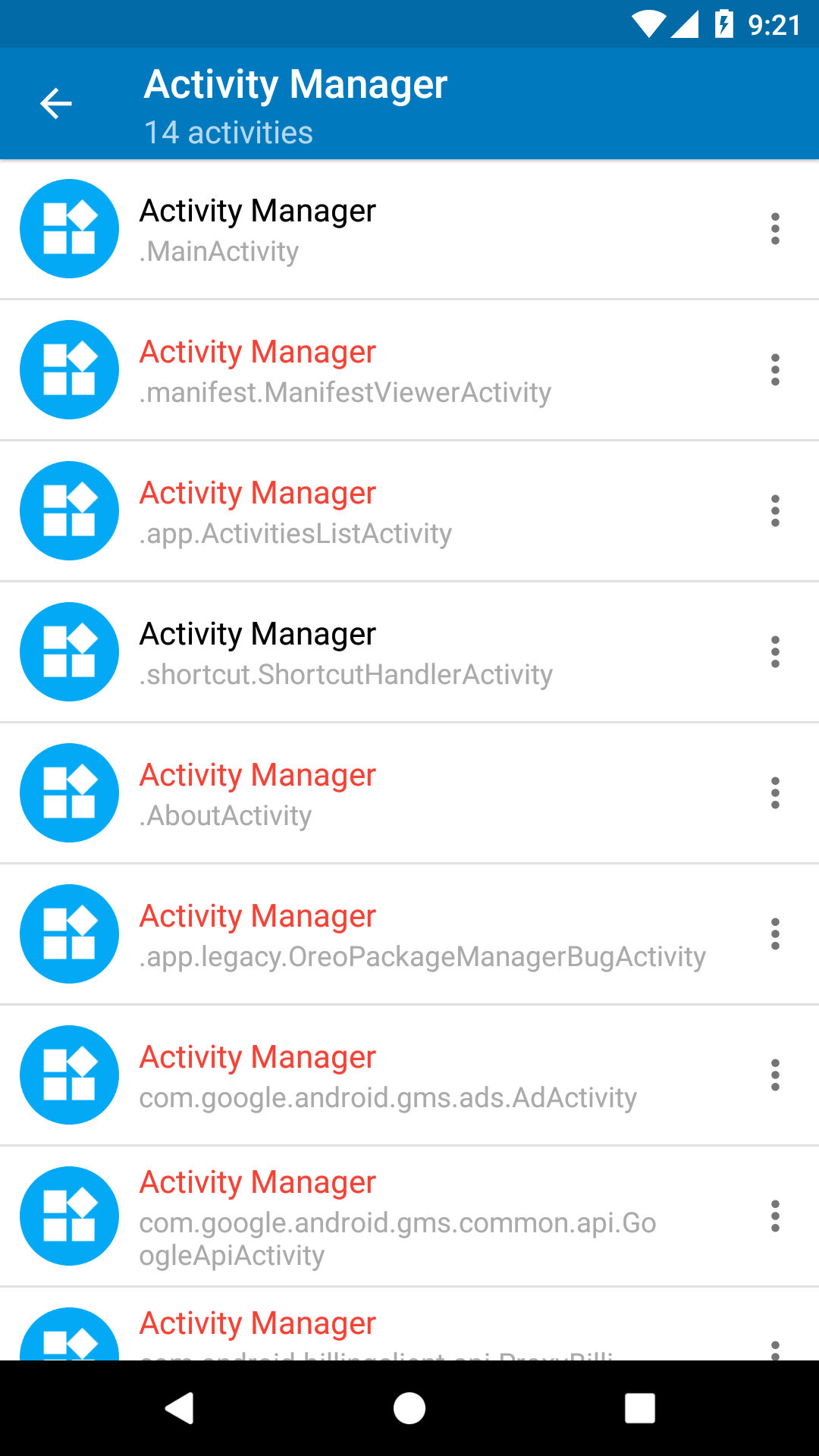Open the three-dot menu for ShortcutHandlerActivity
Image resolution: width=819 pixels, height=1456 pixels.
click(x=775, y=651)
